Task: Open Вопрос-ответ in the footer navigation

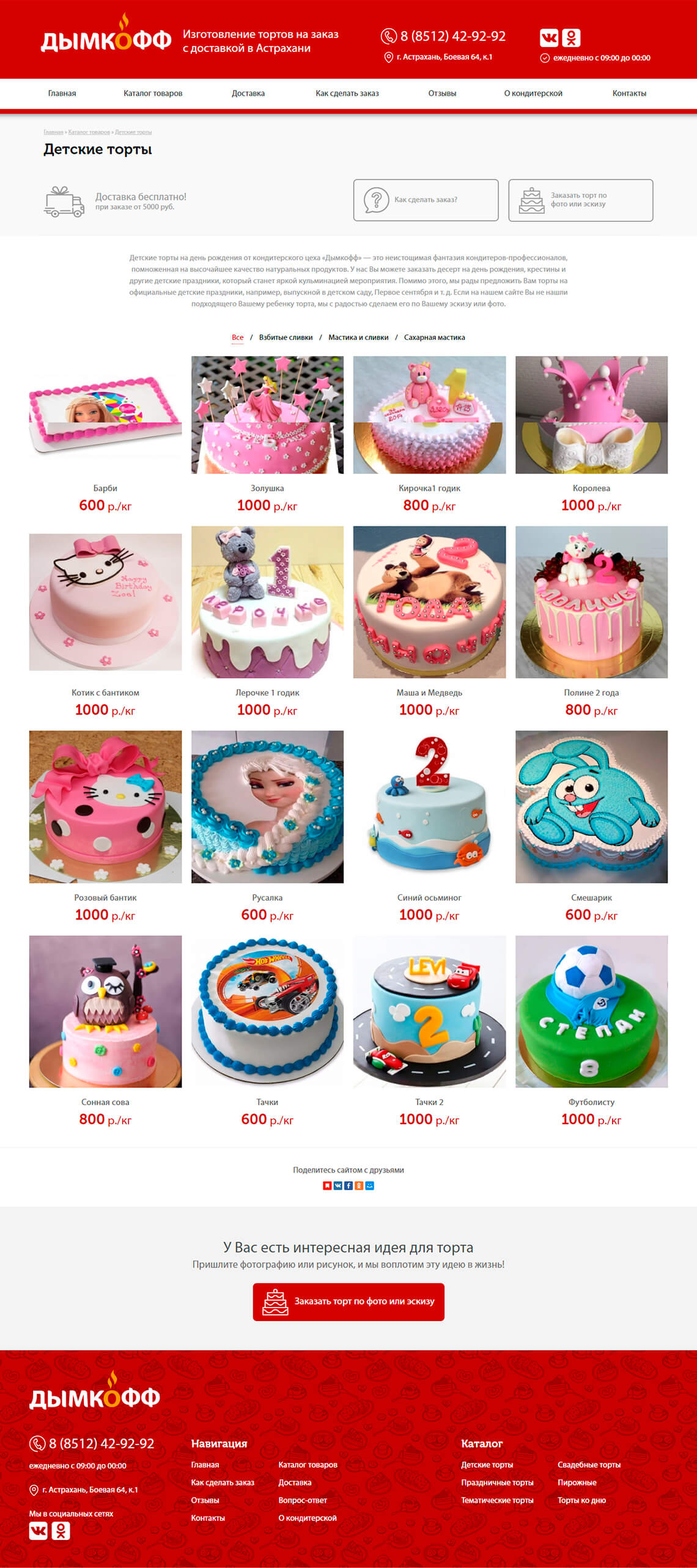Action: click(x=302, y=1500)
